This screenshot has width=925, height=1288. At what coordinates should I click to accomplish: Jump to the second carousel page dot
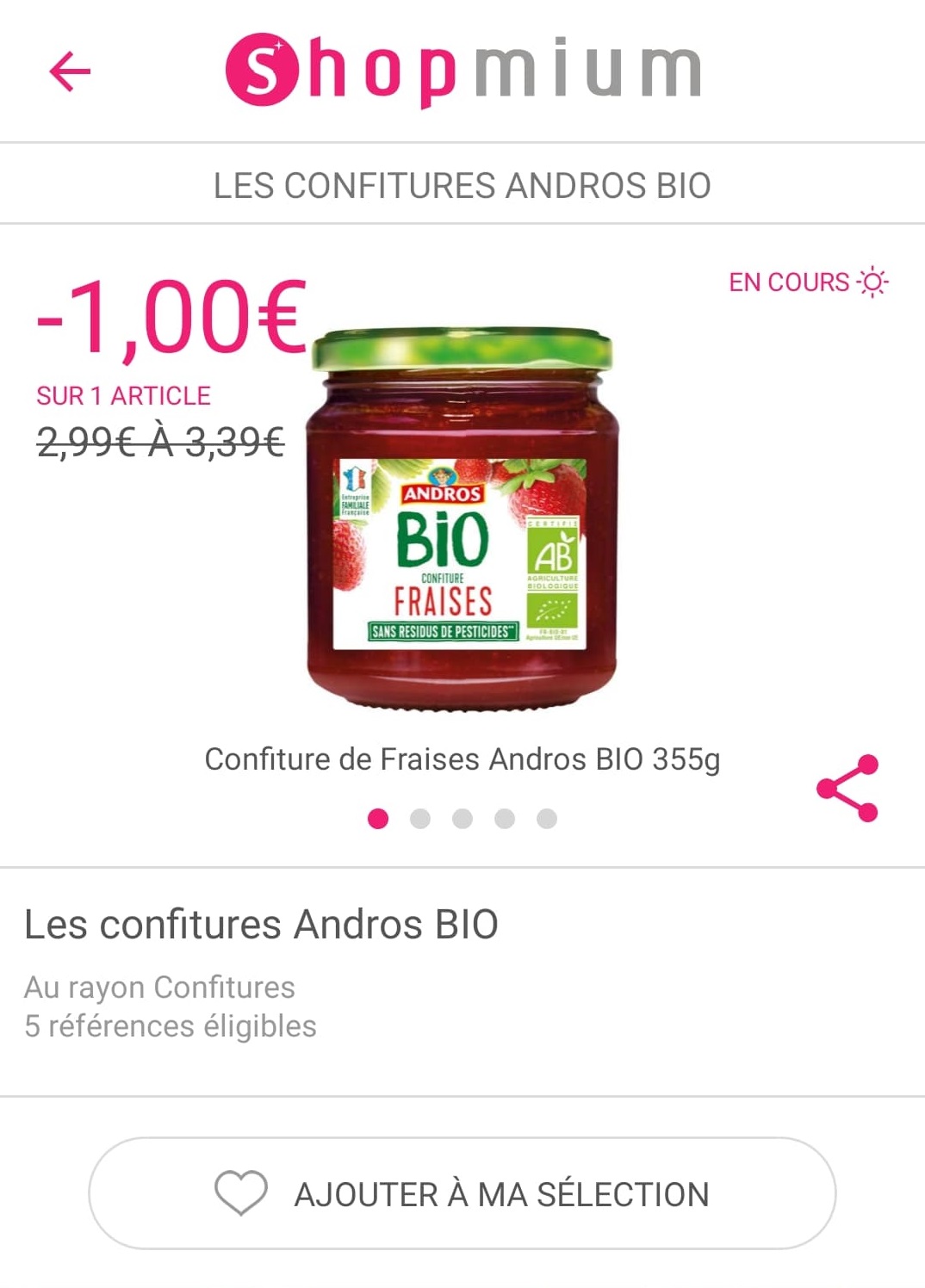tap(420, 819)
